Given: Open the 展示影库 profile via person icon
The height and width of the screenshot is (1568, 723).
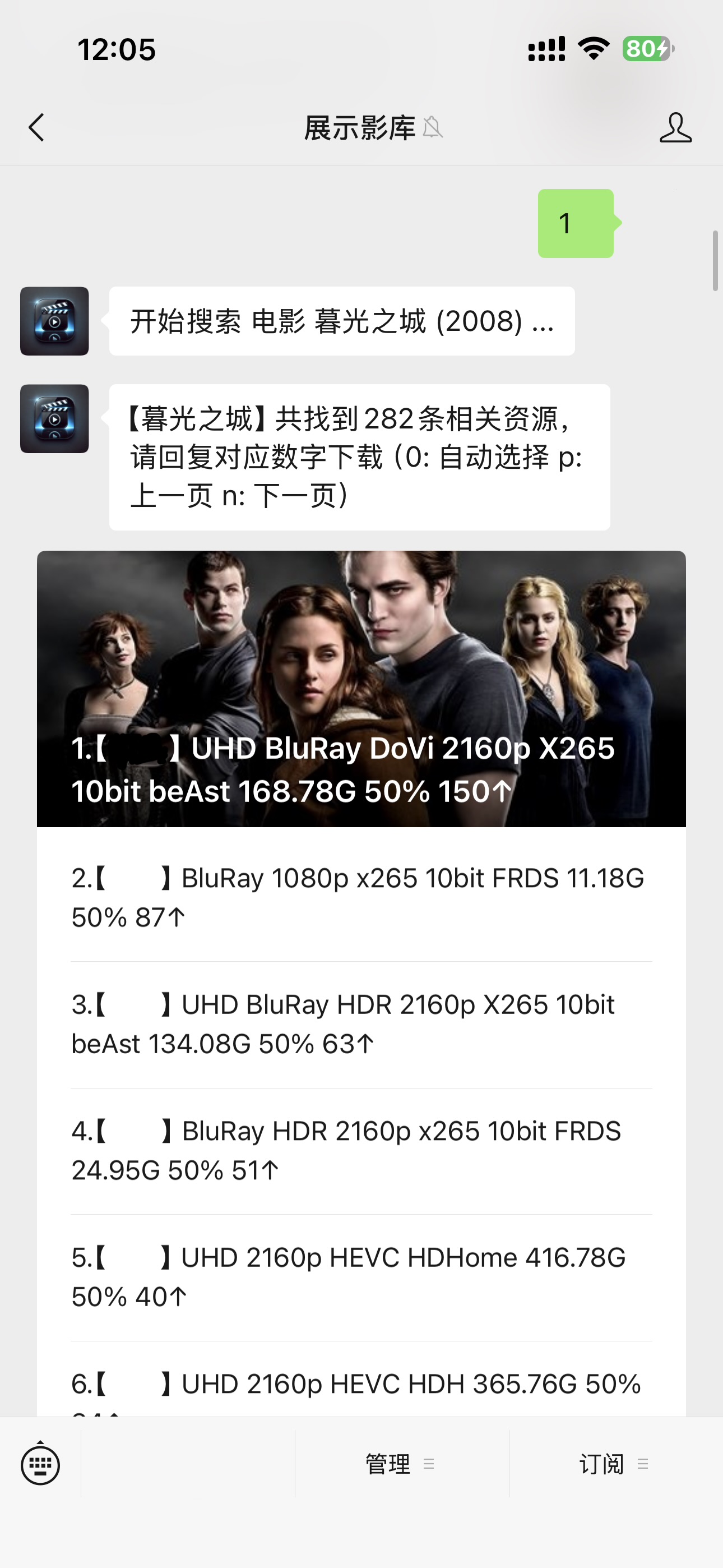Looking at the screenshot, I should 674,128.
